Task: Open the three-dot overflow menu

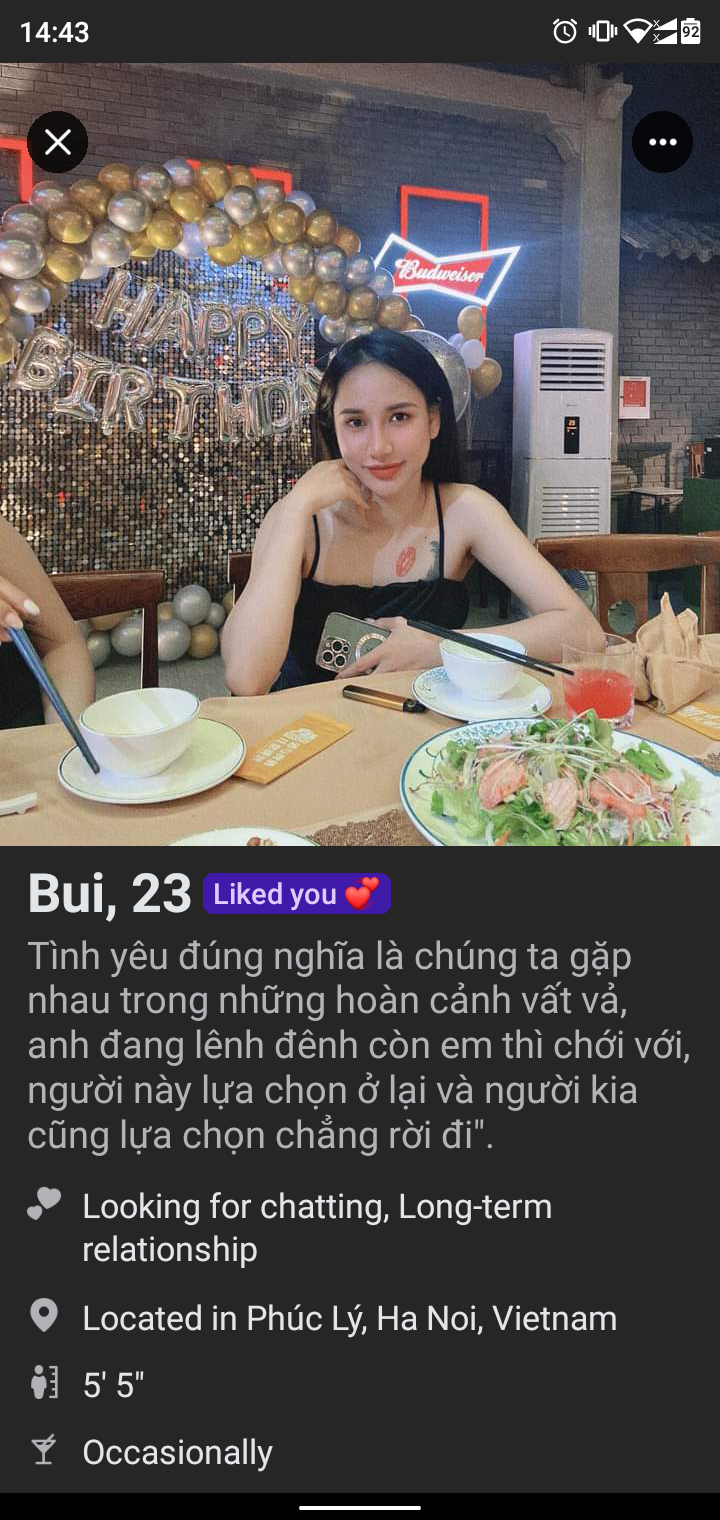Action: tap(662, 143)
